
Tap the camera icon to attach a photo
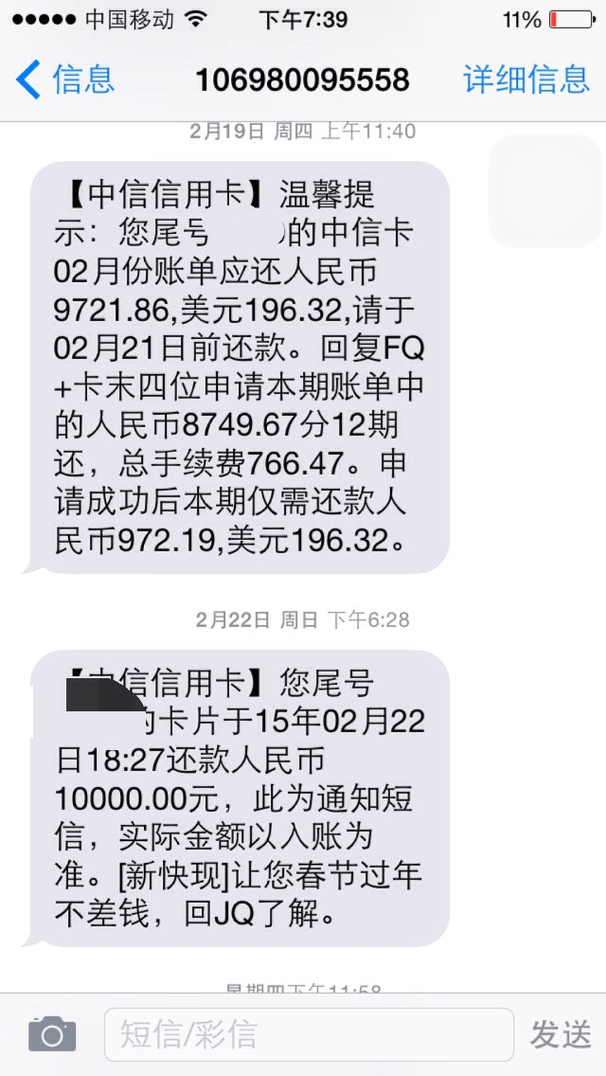tap(52, 1034)
